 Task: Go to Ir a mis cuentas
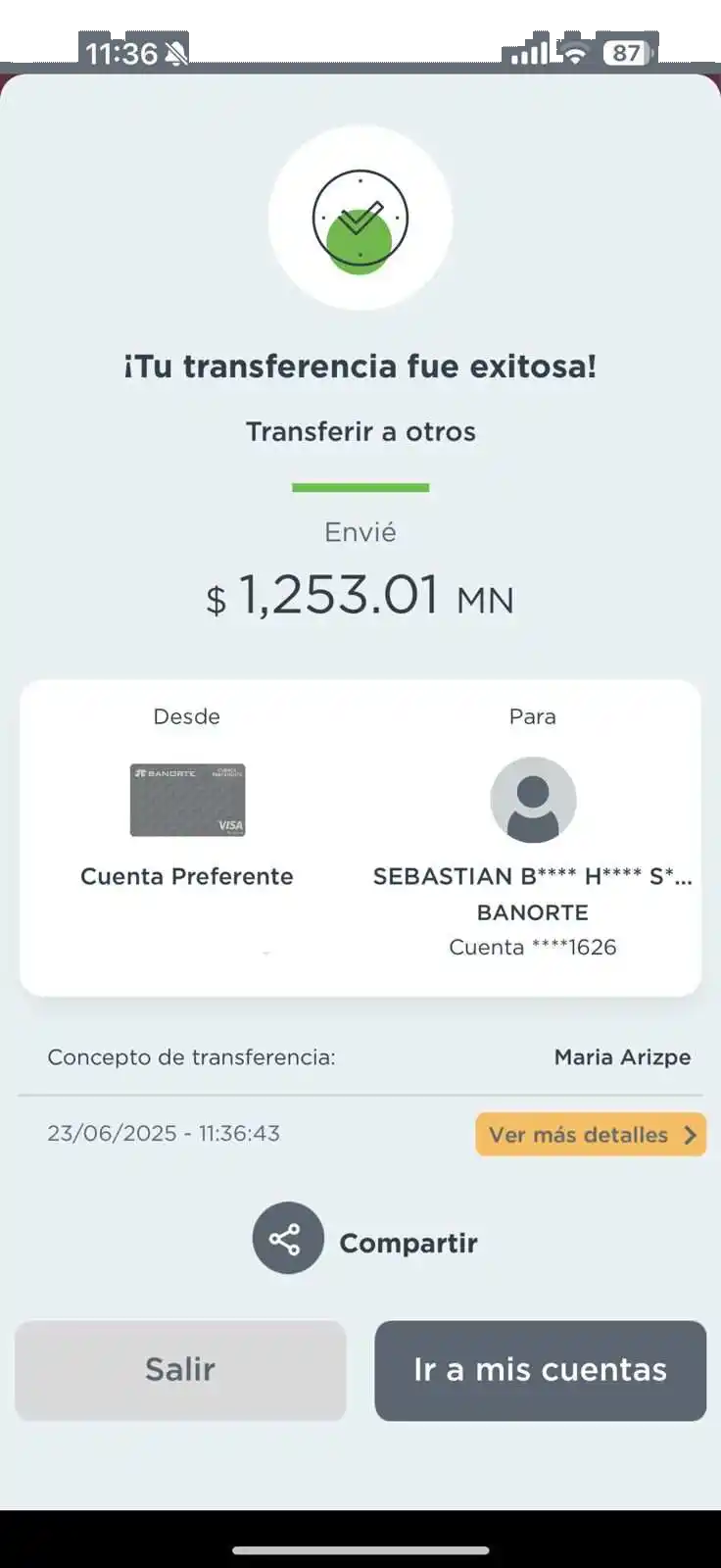pos(540,1370)
